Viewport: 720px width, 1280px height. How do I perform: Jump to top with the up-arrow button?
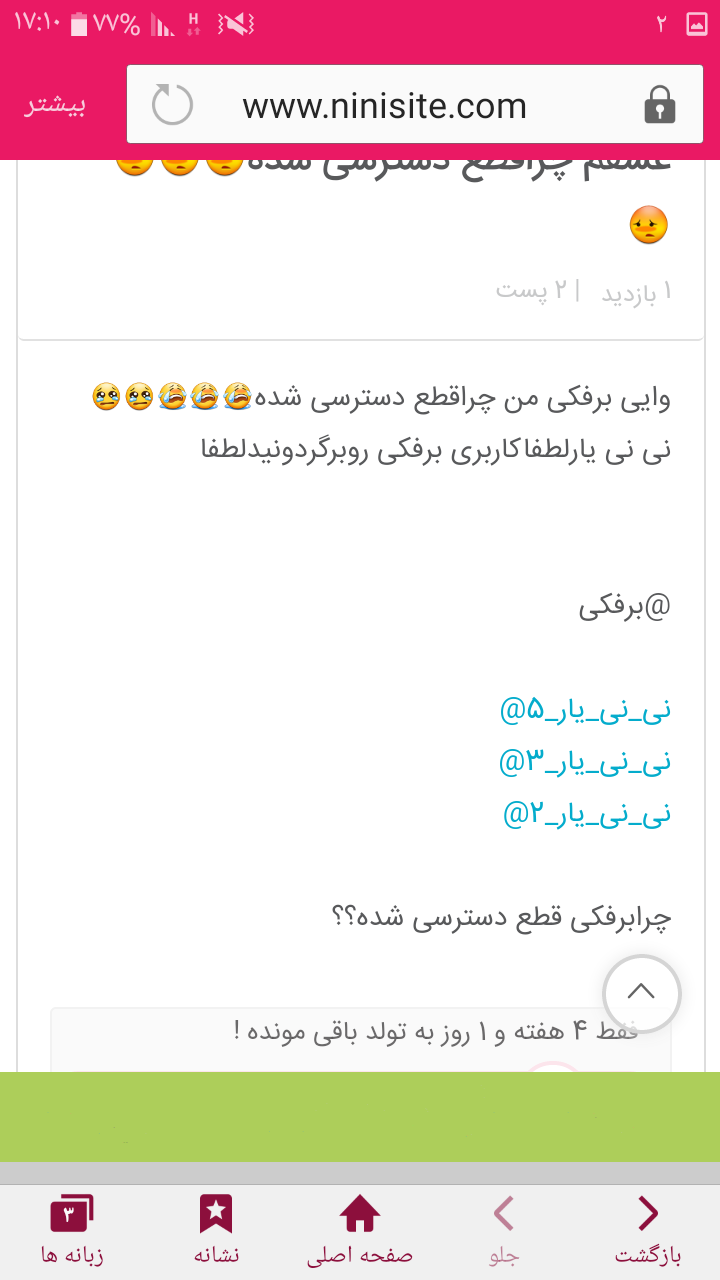(x=641, y=993)
